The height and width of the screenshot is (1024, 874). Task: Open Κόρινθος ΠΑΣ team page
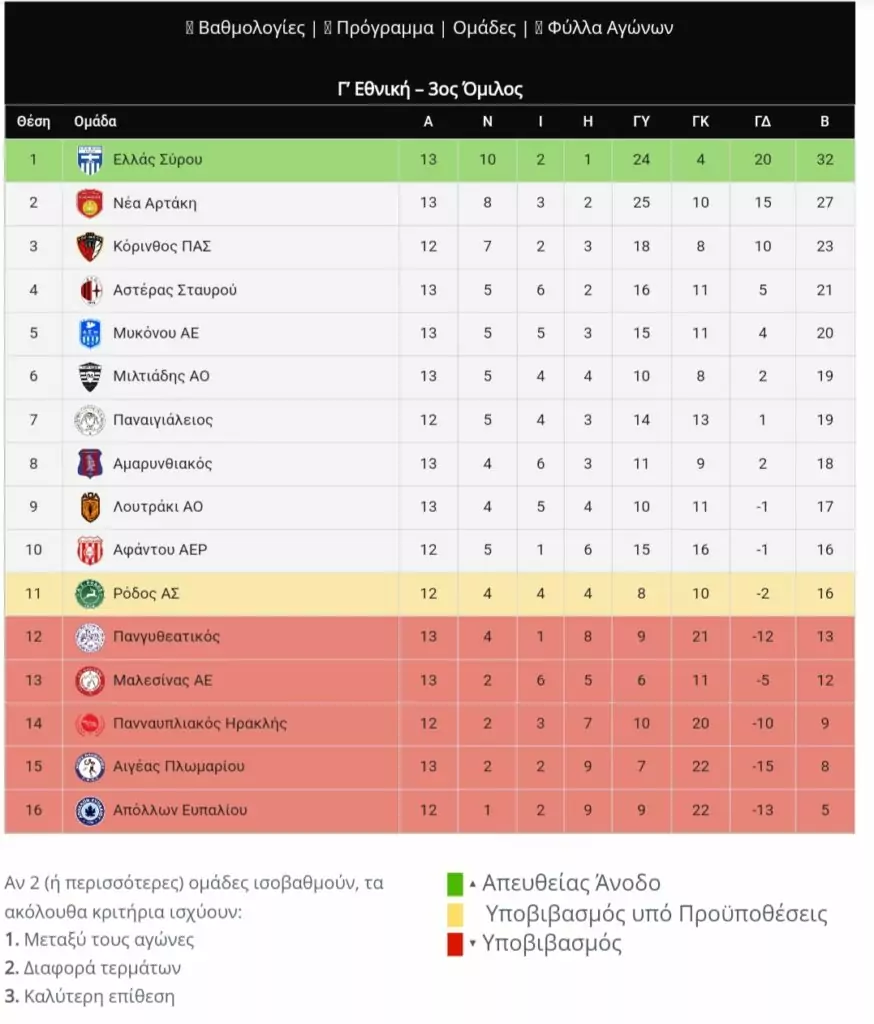162,246
